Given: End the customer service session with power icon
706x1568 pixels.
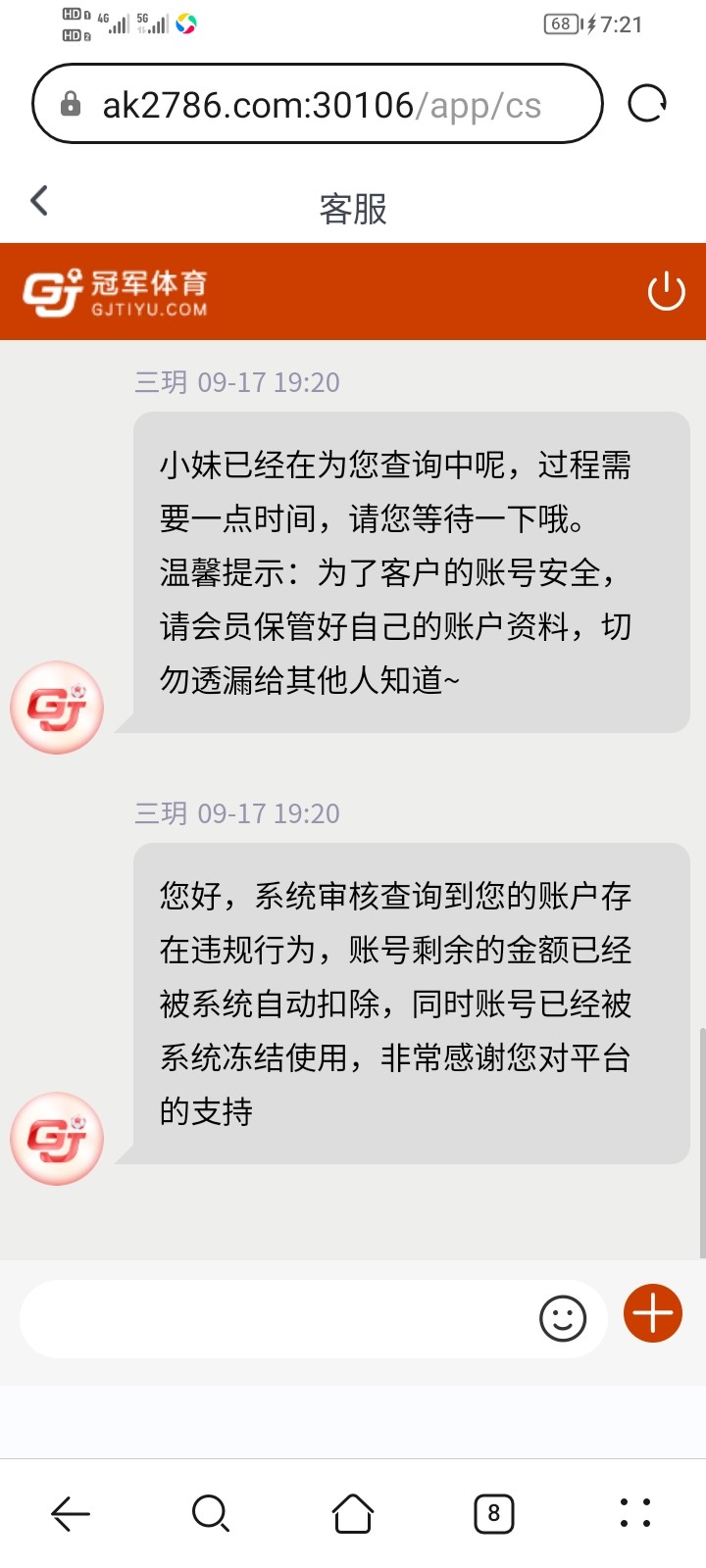Looking at the screenshot, I should pos(666,291).
